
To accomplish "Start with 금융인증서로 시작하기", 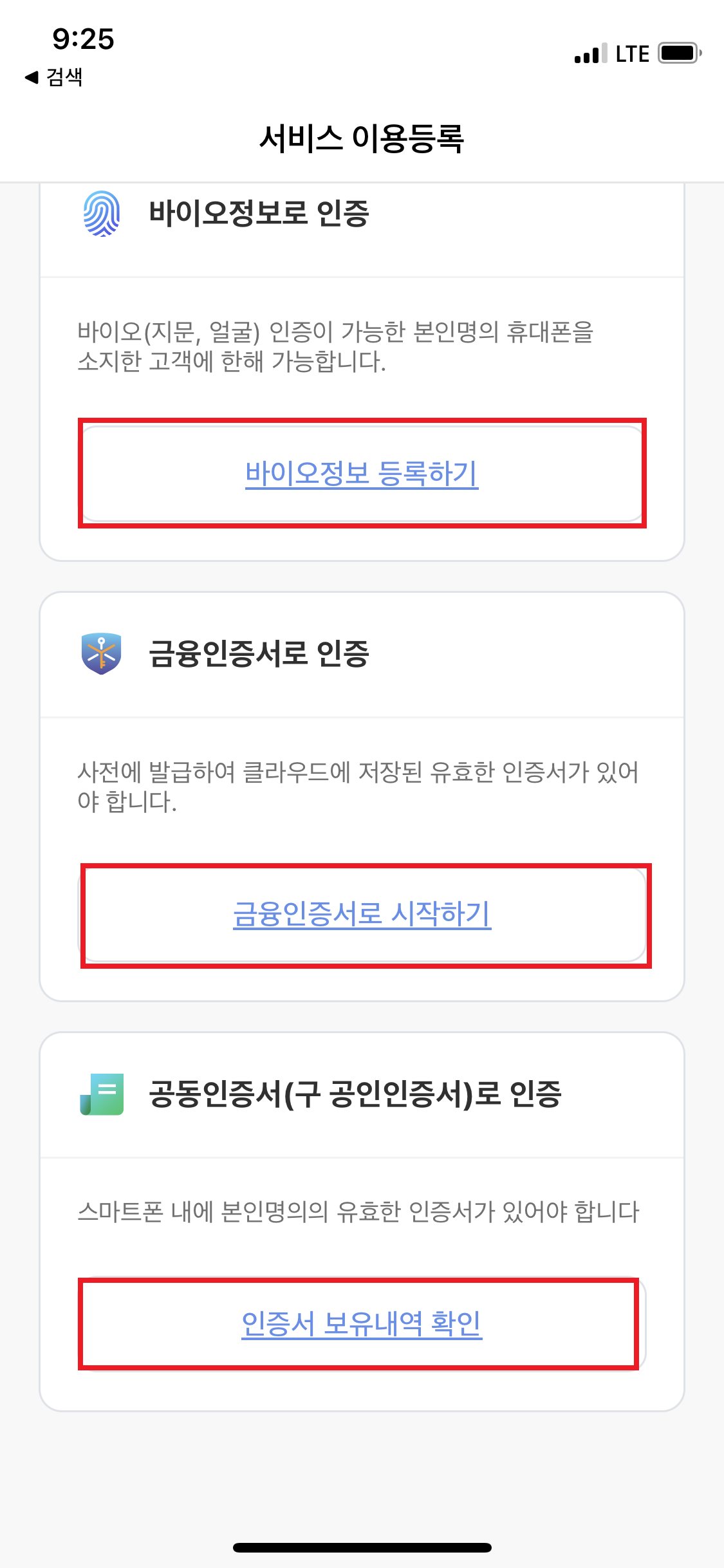I will click(x=362, y=914).
